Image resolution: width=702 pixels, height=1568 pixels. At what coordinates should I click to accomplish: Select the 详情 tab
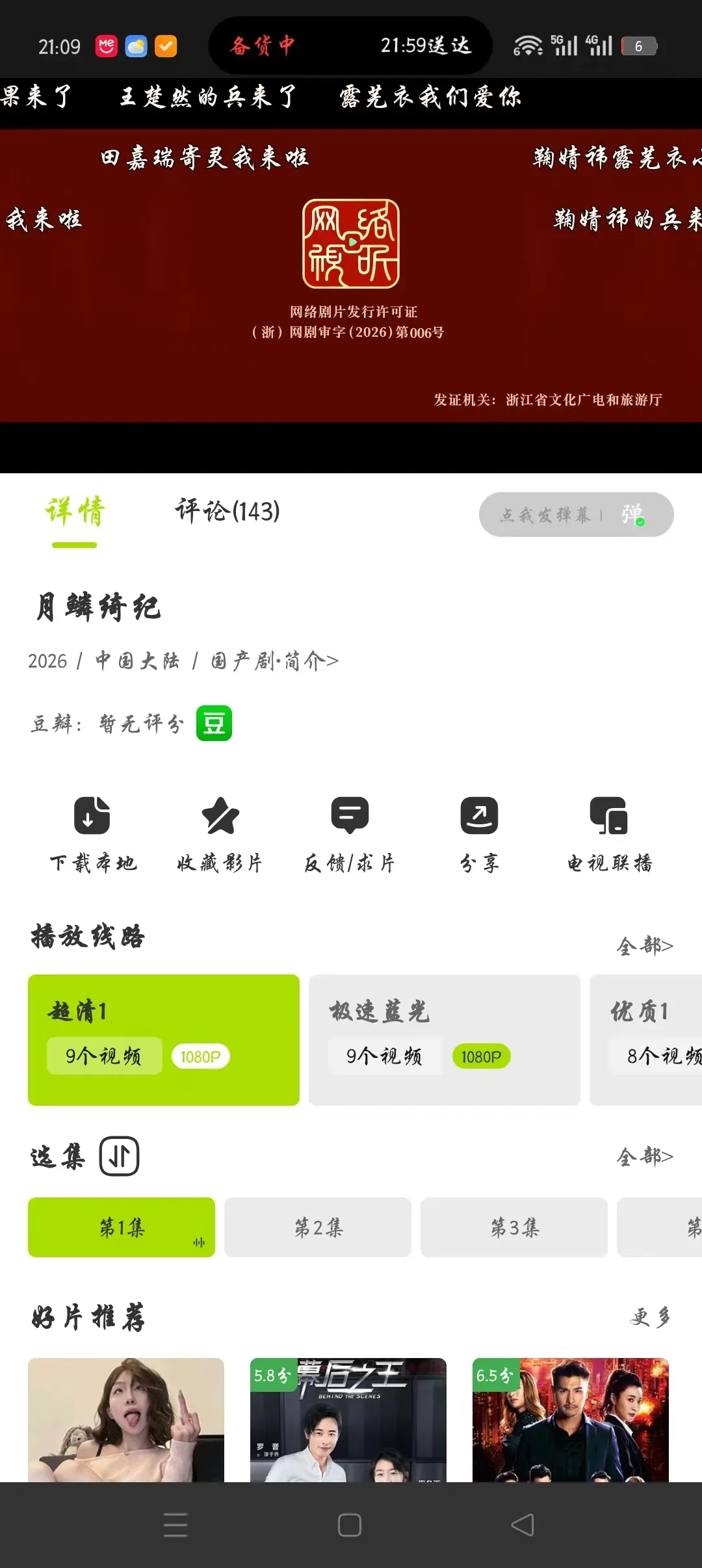[73, 512]
